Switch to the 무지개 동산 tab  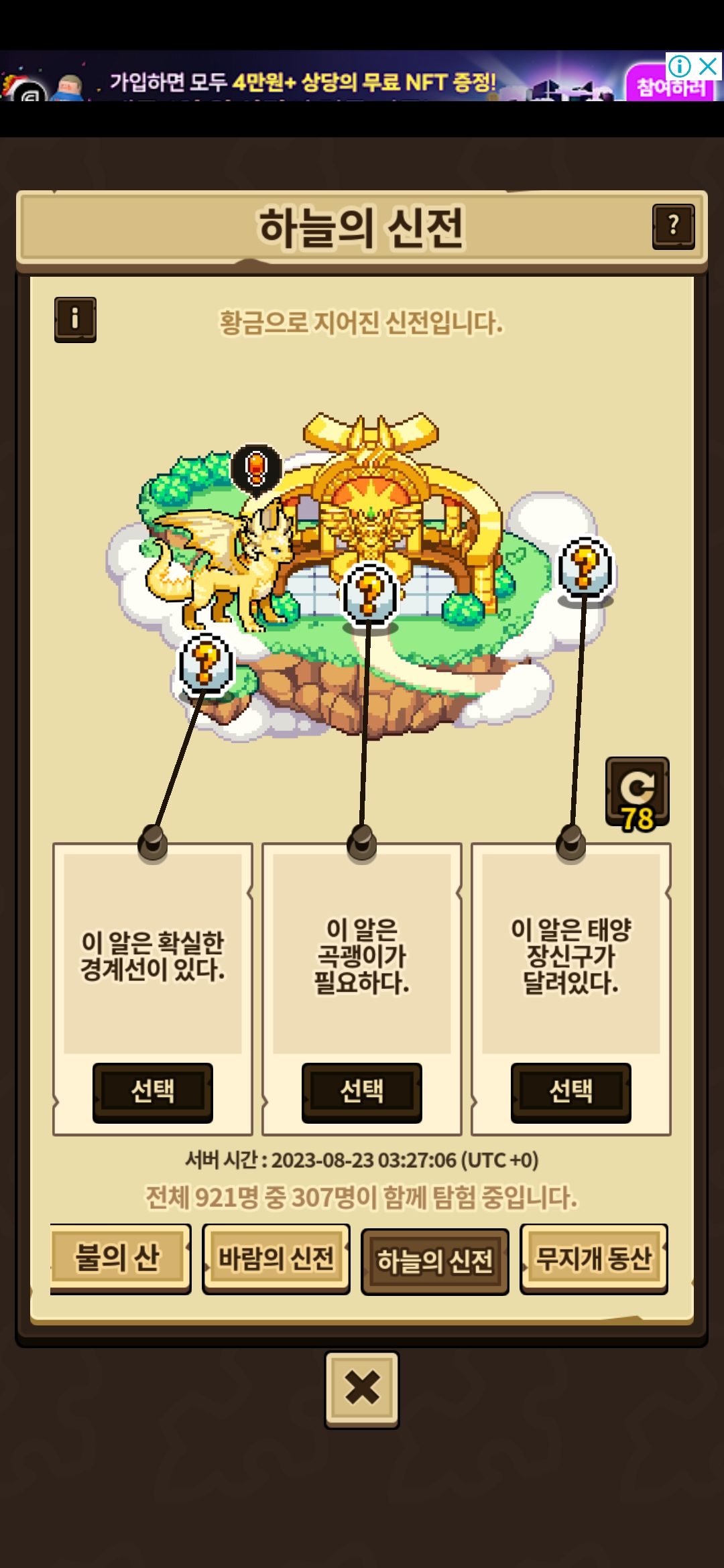point(594,1258)
